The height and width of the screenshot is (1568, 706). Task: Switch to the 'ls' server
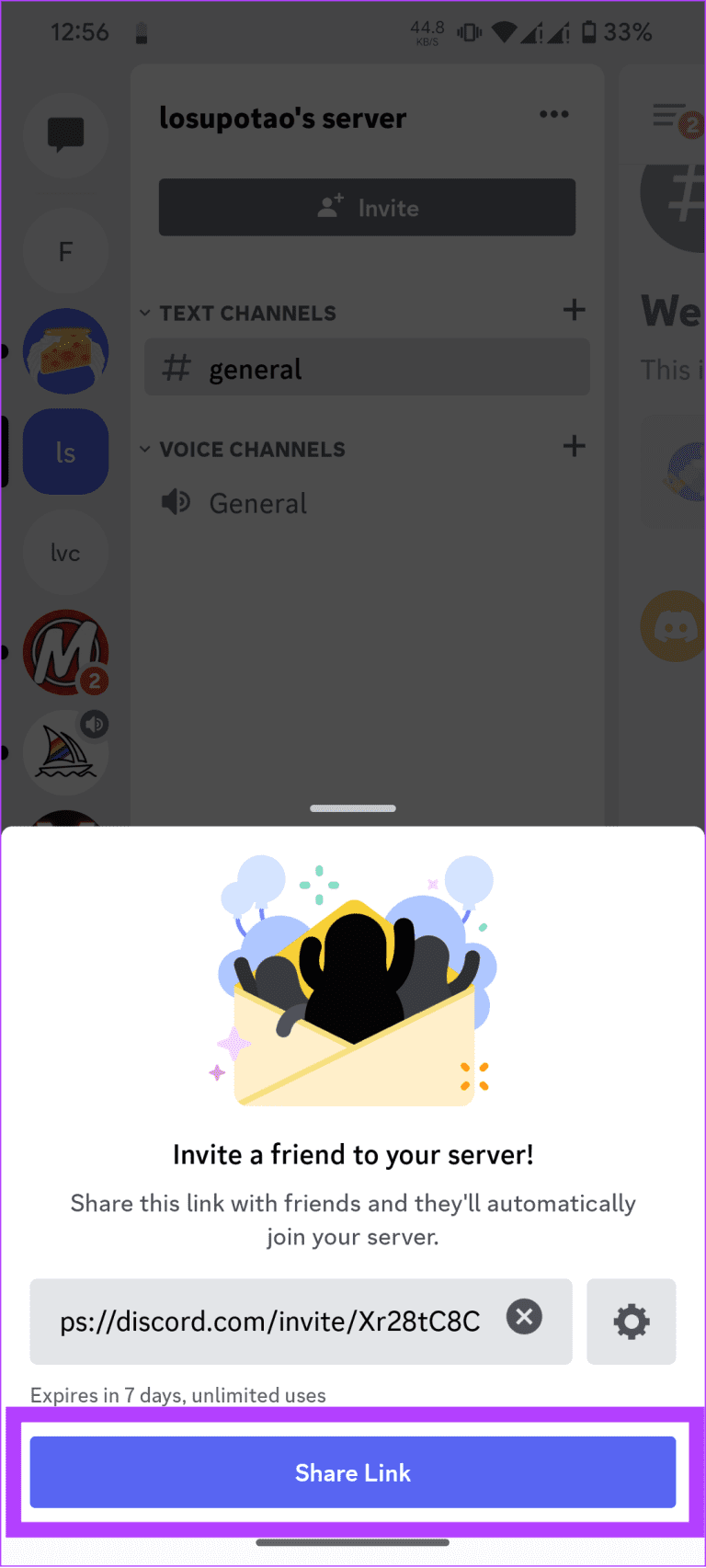(x=65, y=451)
